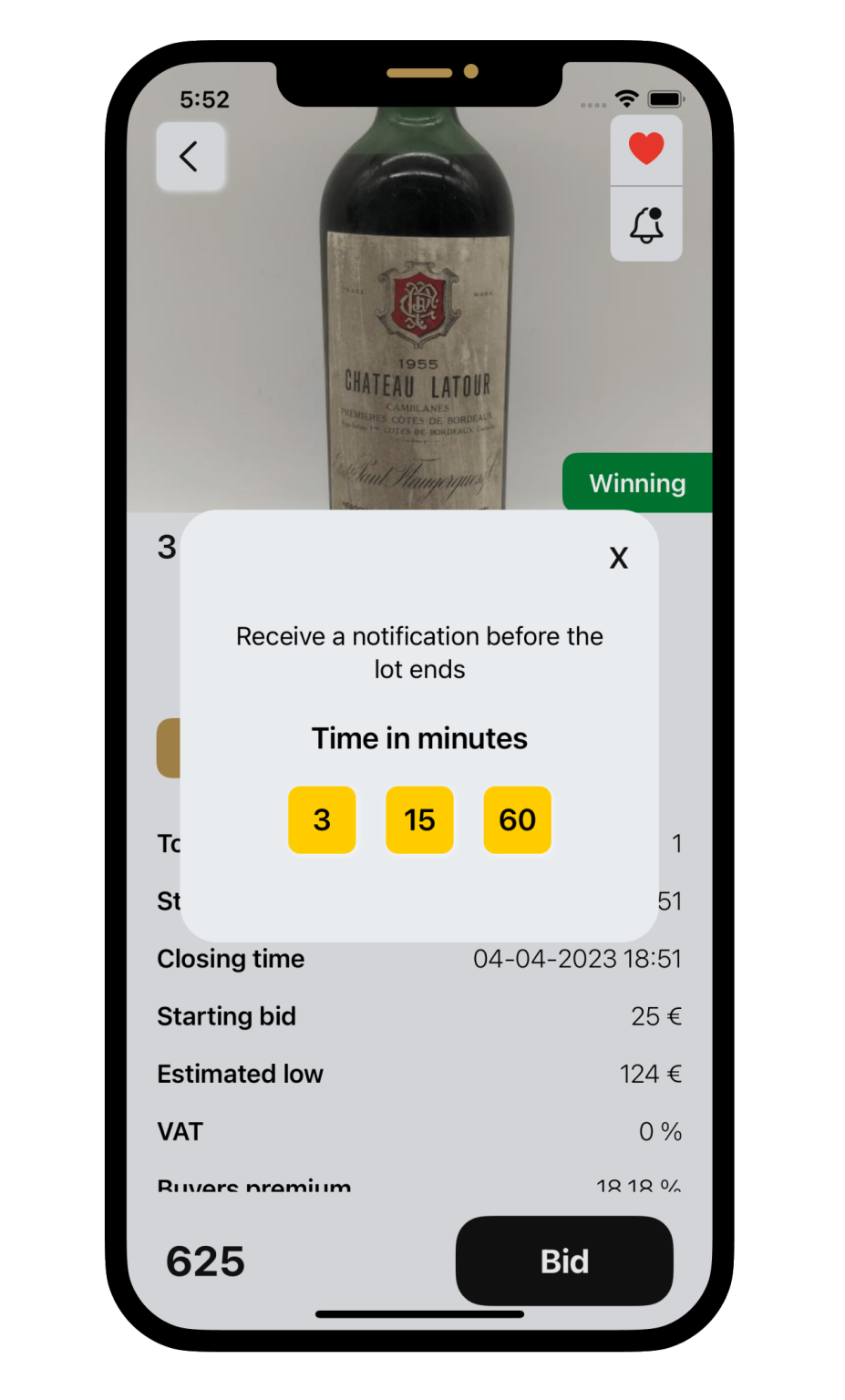The image size is (845, 1400).
Task: Select 3 minutes notification time
Action: point(322,819)
